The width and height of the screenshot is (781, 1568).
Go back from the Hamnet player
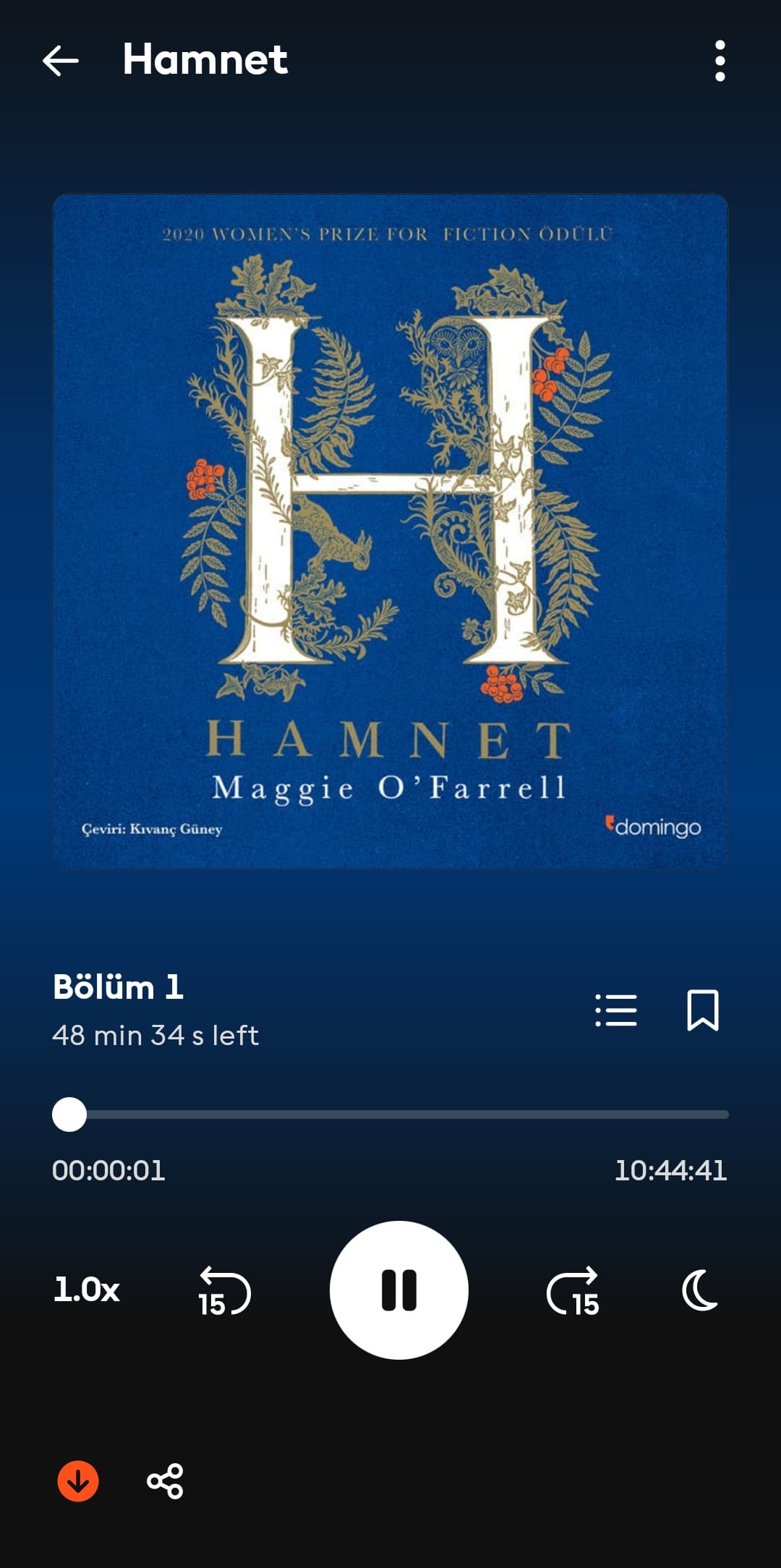point(61,60)
